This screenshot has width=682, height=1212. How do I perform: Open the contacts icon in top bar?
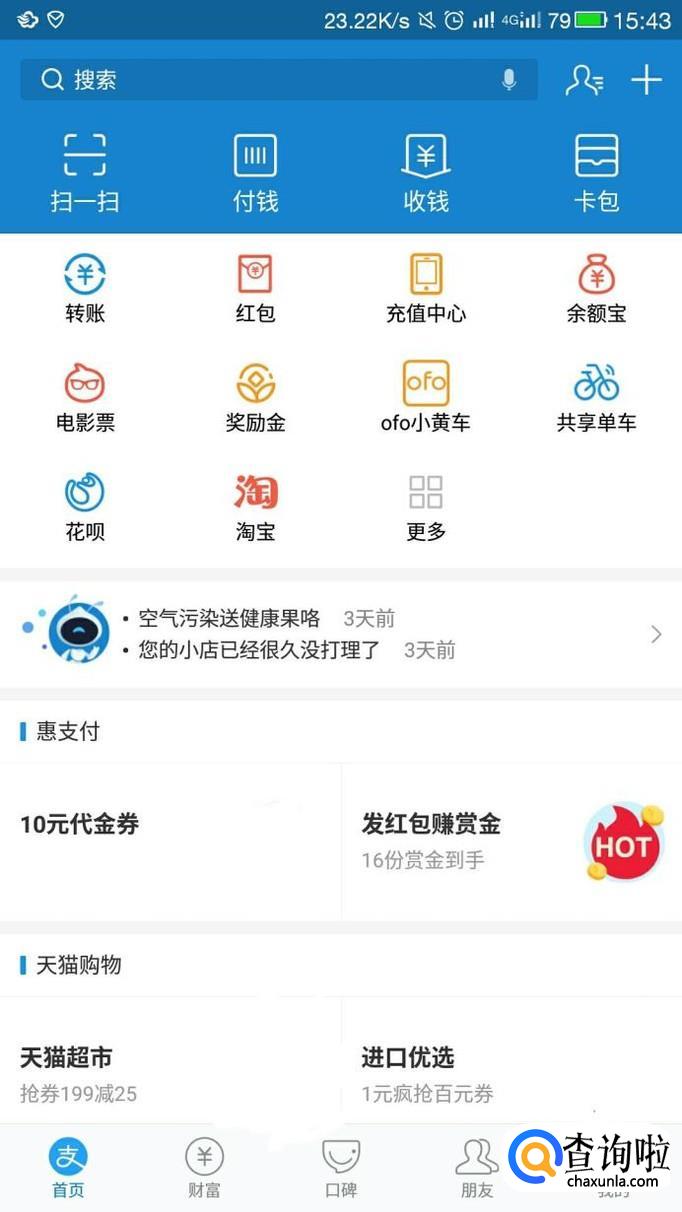click(x=584, y=80)
